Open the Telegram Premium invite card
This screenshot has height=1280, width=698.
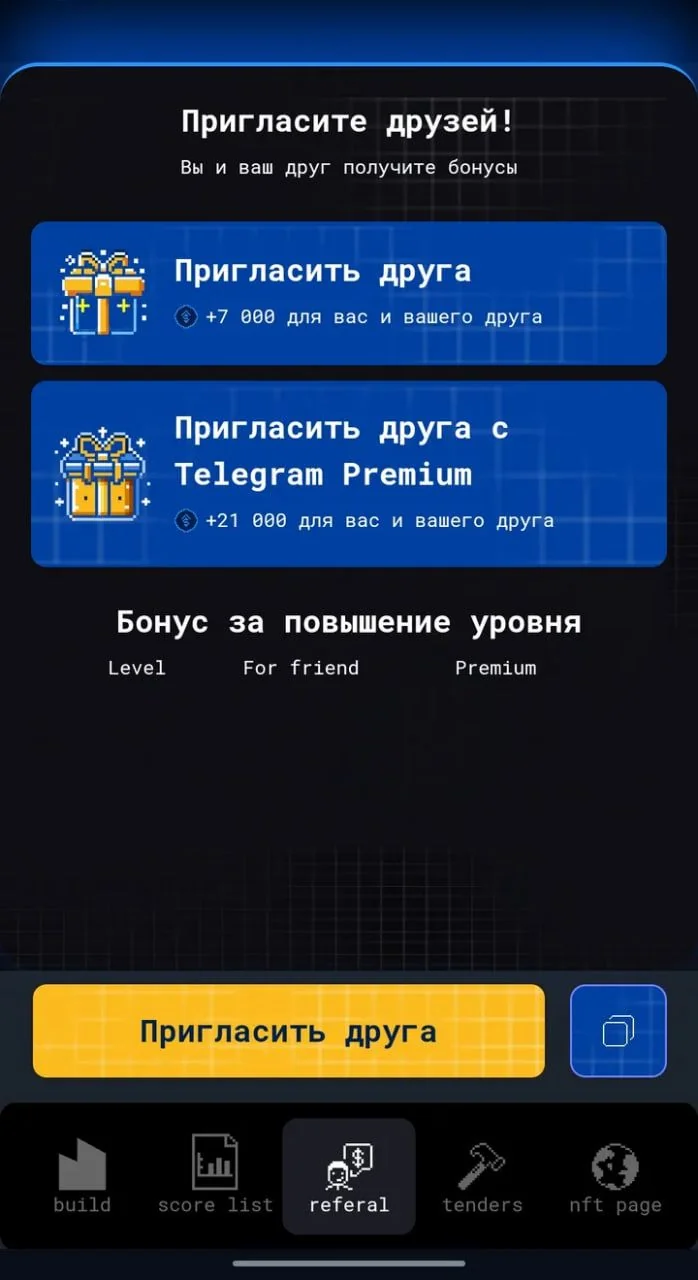[349, 474]
